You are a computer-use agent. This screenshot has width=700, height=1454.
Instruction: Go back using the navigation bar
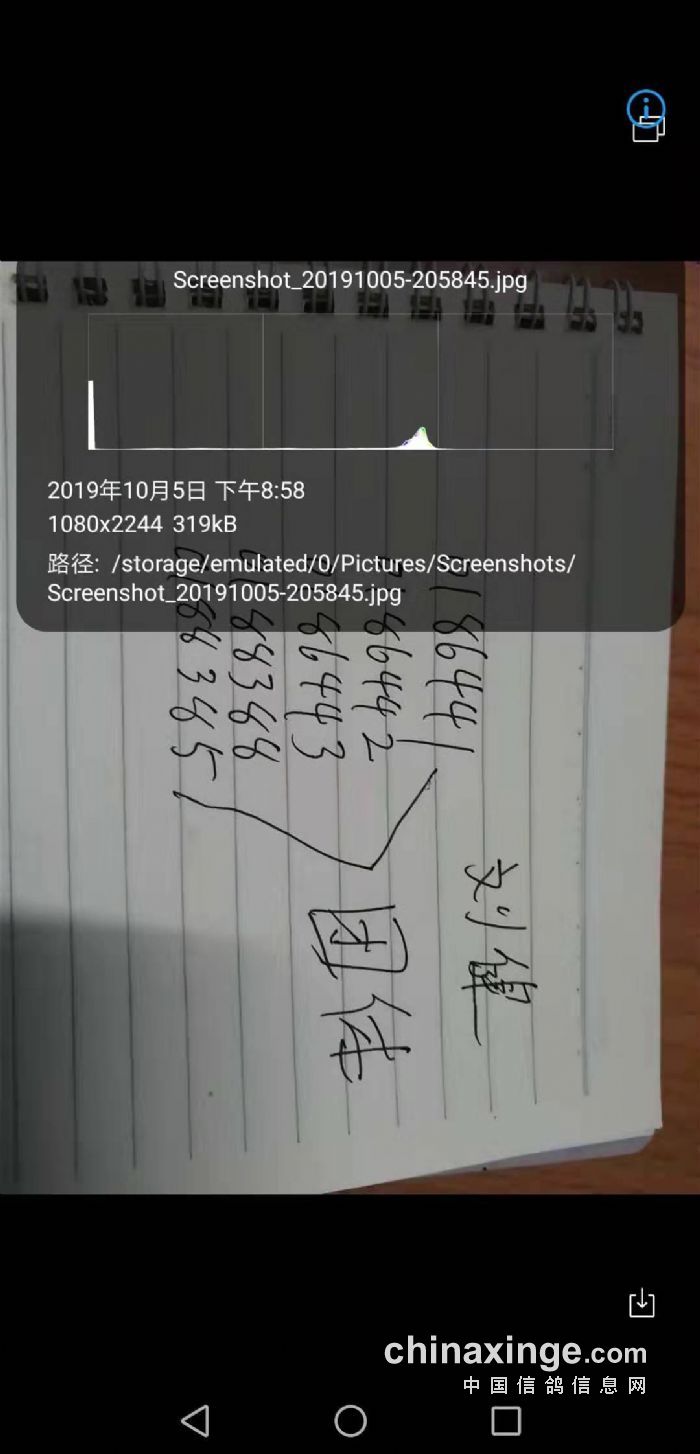pyautogui.click(x=196, y=1420)
